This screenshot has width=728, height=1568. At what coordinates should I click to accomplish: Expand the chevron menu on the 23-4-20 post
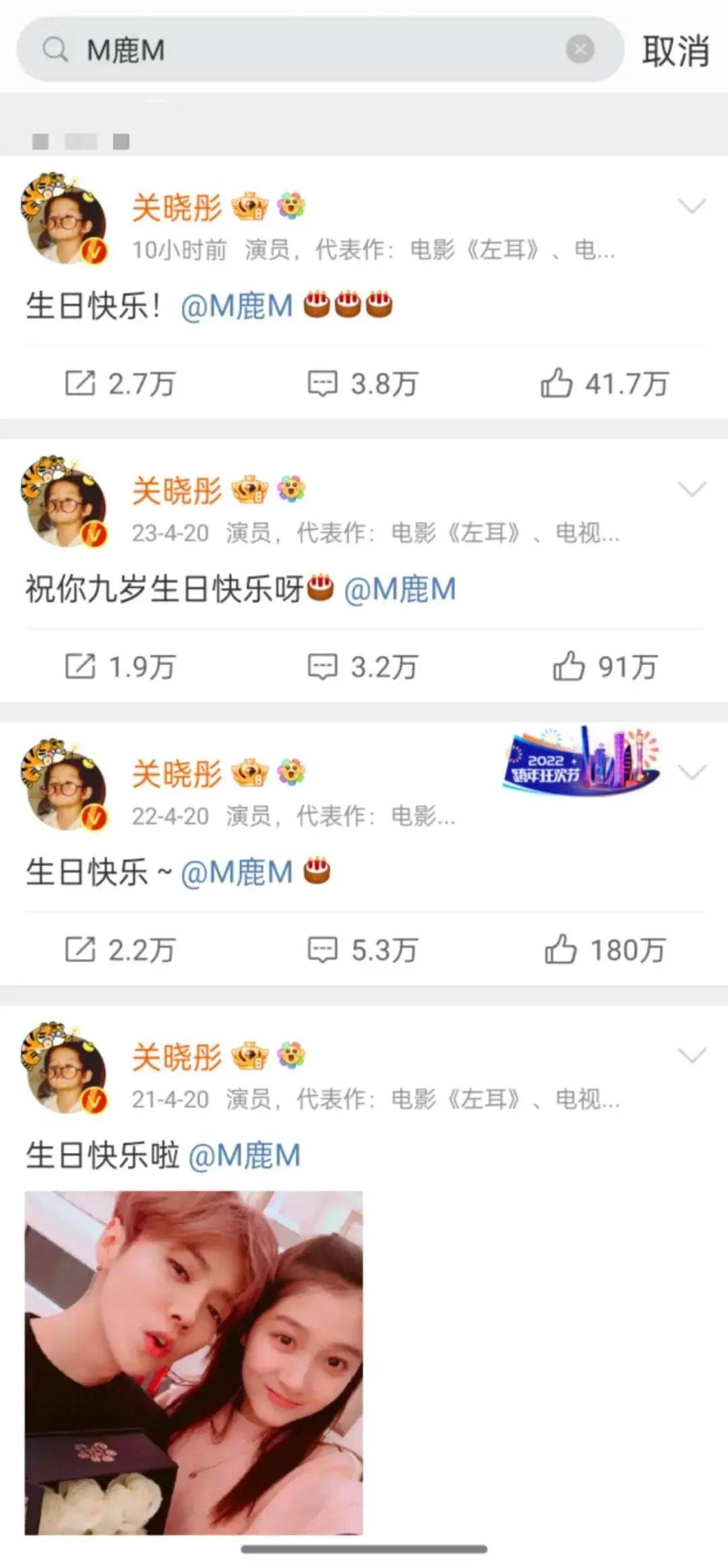pos(692,488)
